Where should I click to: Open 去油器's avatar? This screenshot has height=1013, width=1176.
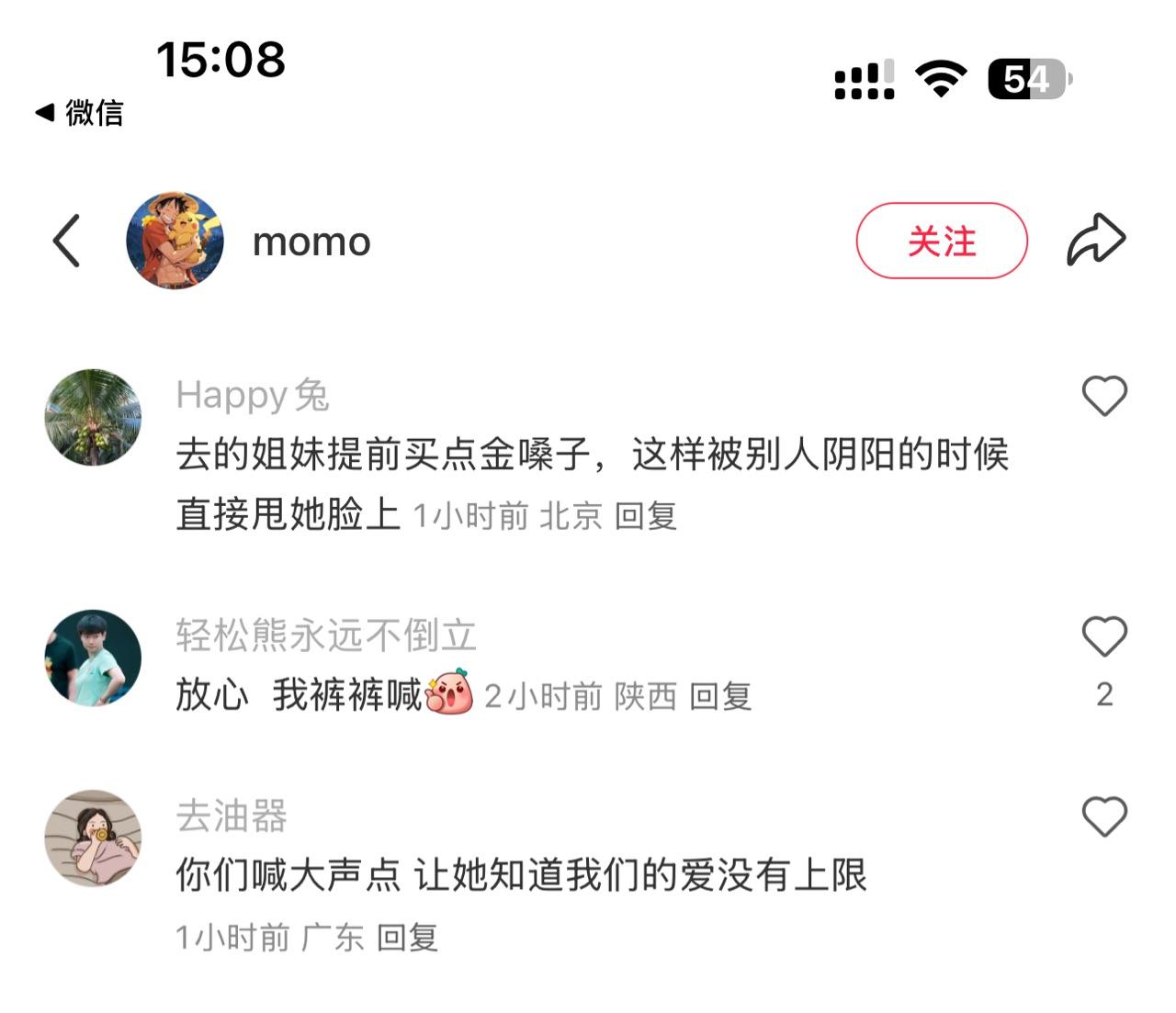tap(93, 838)
